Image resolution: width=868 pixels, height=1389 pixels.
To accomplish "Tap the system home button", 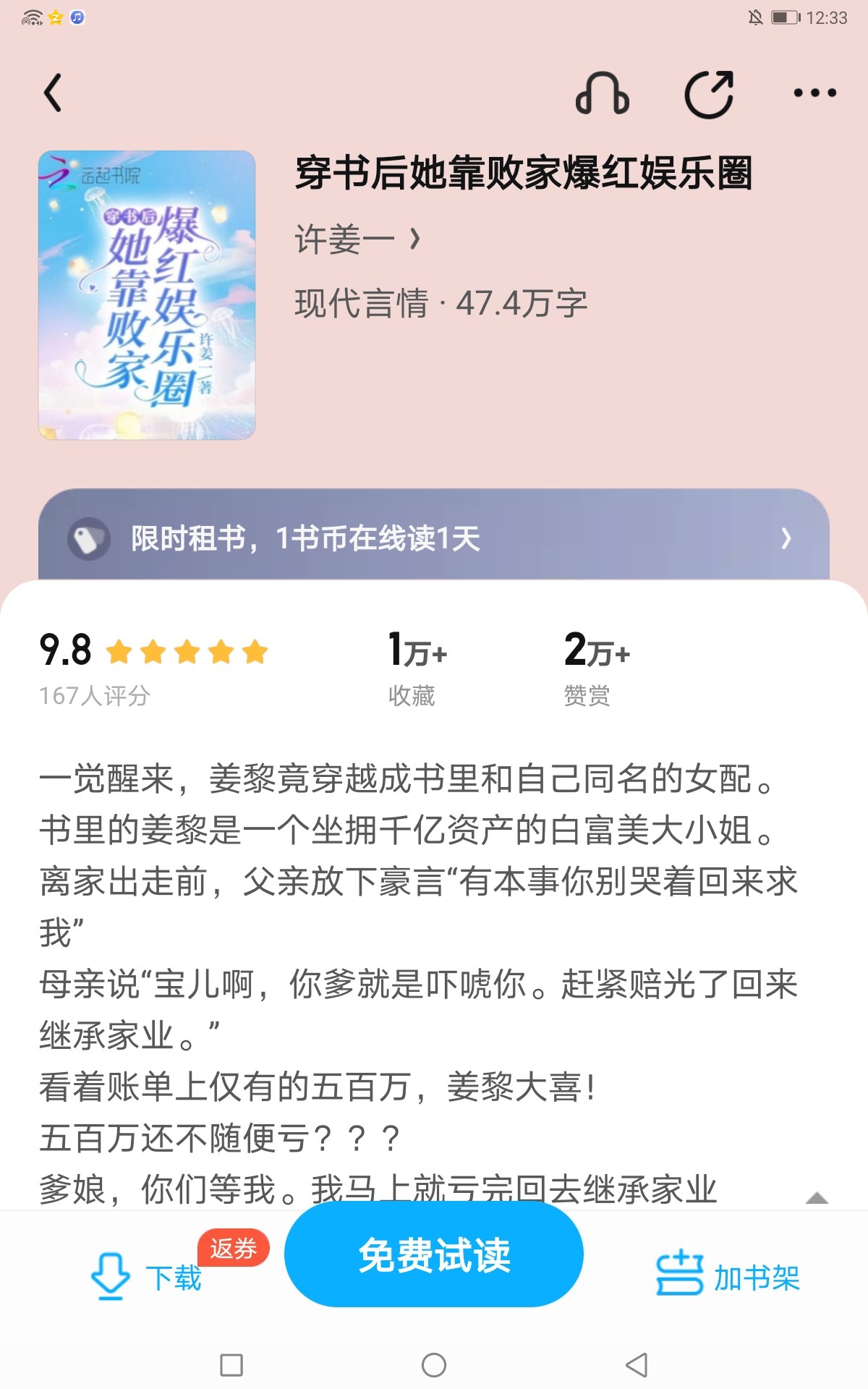I will [434, 1365].
